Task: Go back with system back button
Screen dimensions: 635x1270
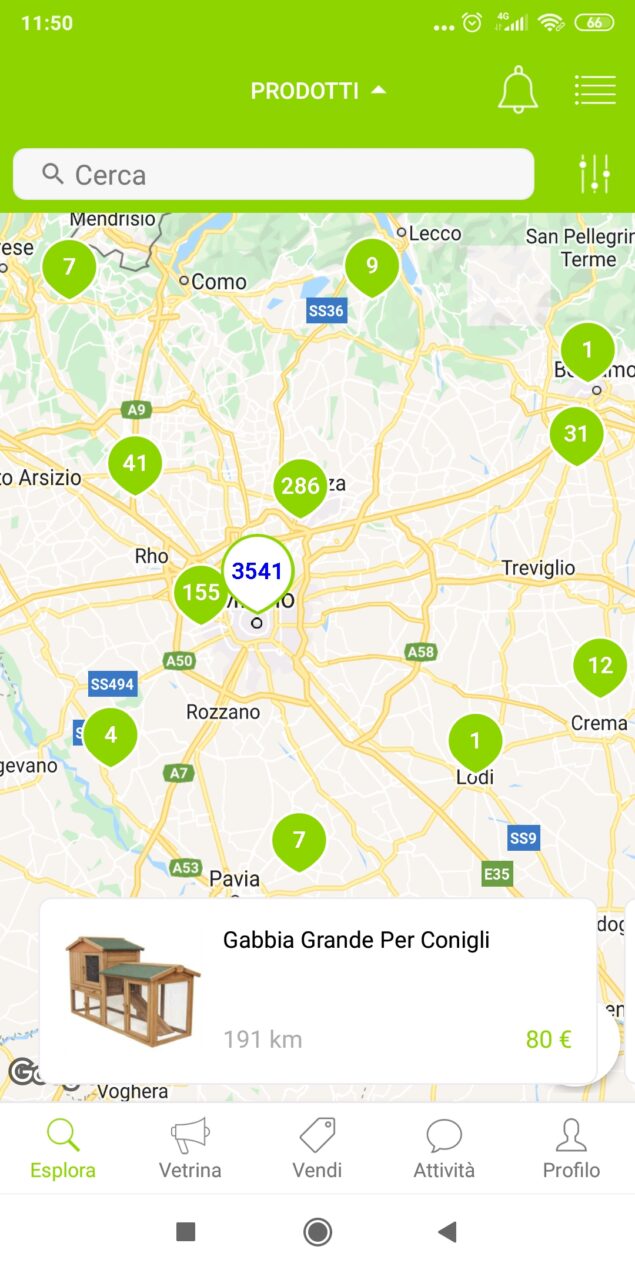Action: pos(447,1232)
